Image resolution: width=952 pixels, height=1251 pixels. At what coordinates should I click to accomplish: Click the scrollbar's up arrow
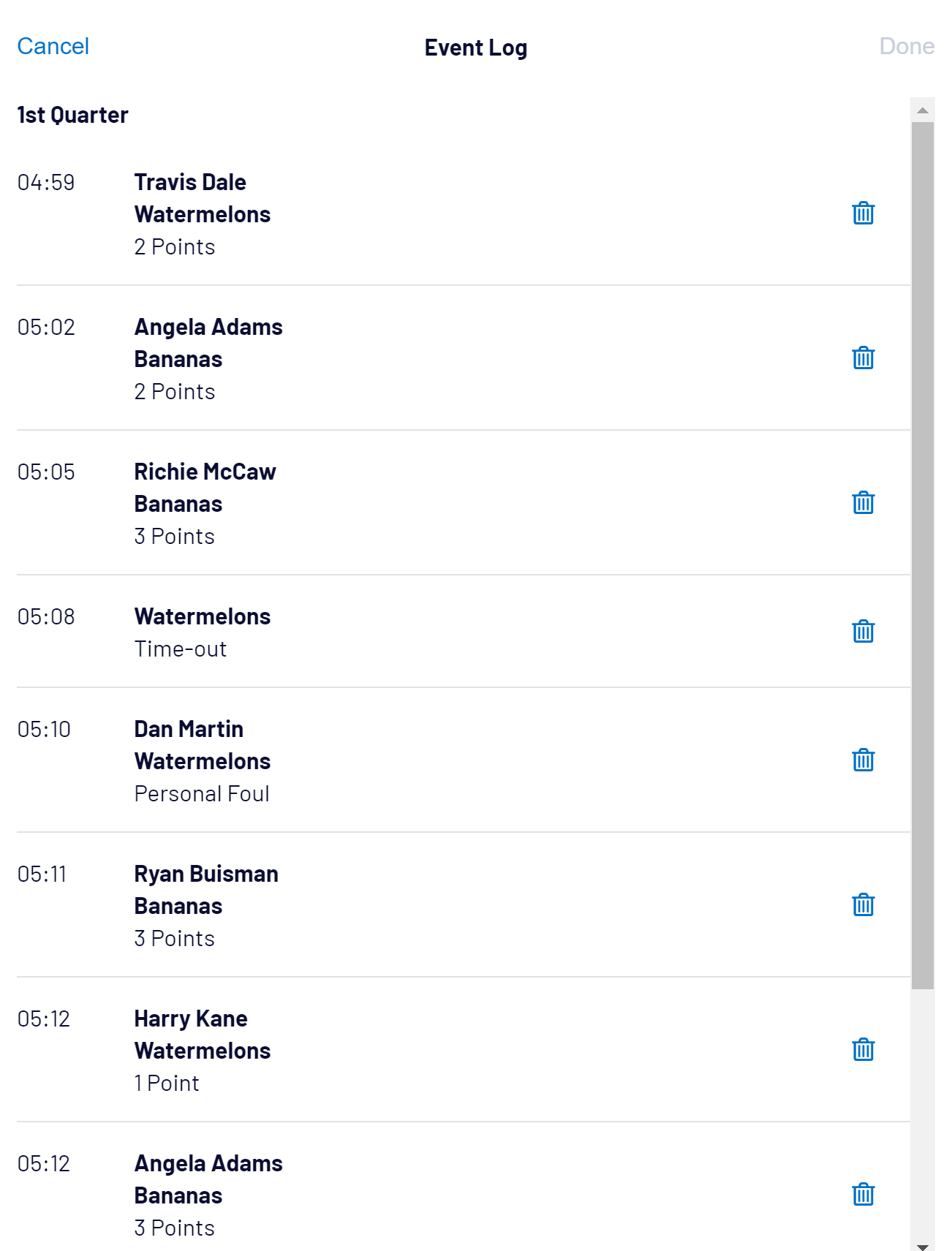922,110
